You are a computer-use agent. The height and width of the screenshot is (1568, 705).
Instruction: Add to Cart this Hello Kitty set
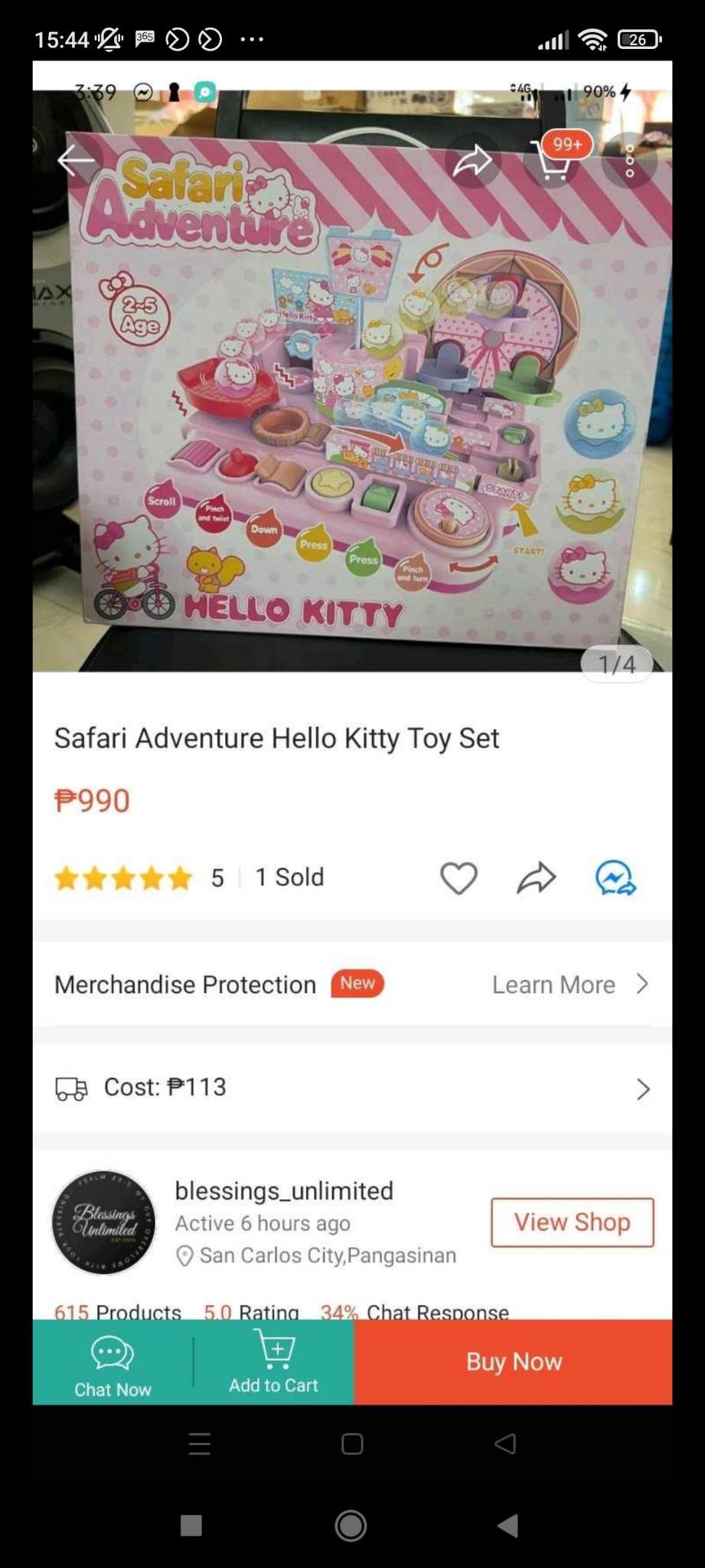[273, 1363]
